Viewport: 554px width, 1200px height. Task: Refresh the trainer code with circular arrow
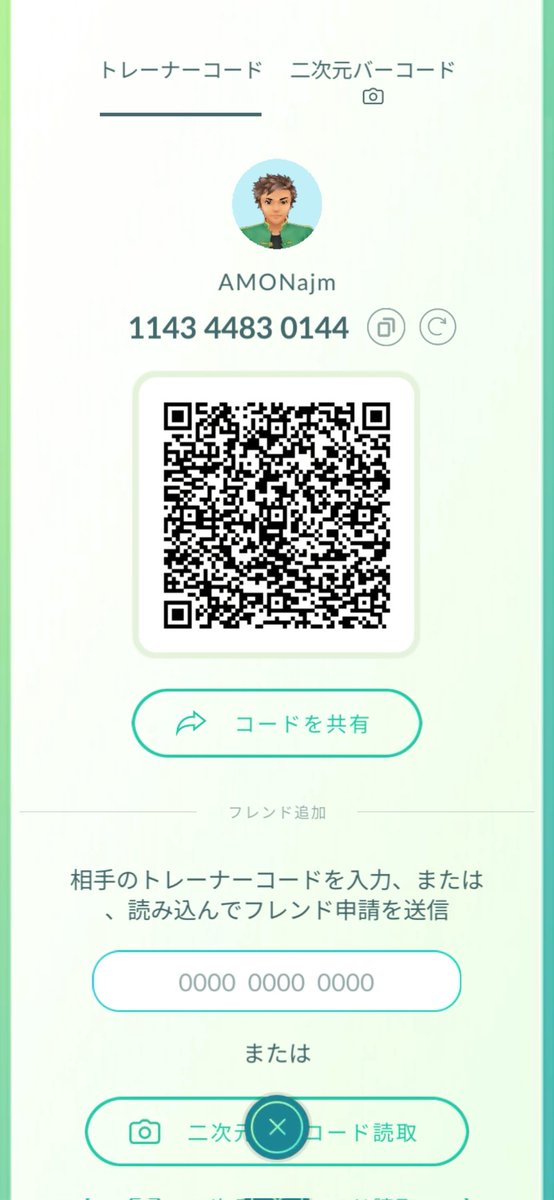(x=437, y=327)
